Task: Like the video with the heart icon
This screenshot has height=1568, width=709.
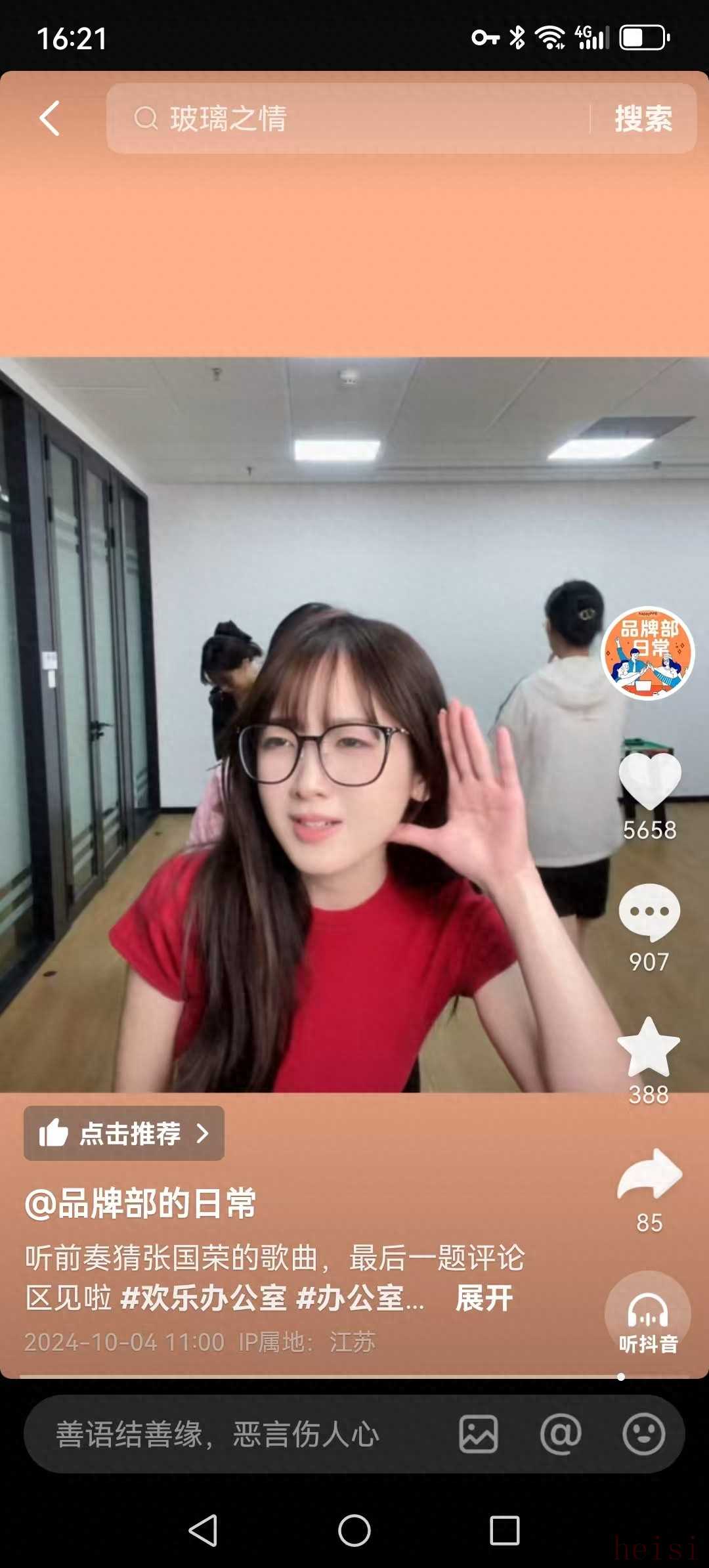Action: point(649,781)
